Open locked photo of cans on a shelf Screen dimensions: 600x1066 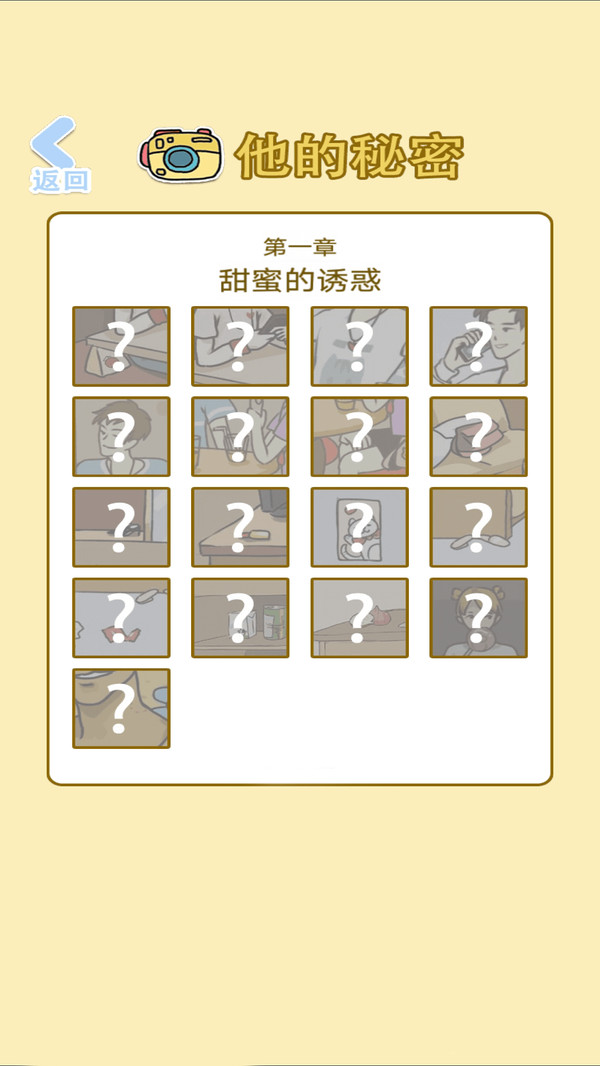click(240, 617)
